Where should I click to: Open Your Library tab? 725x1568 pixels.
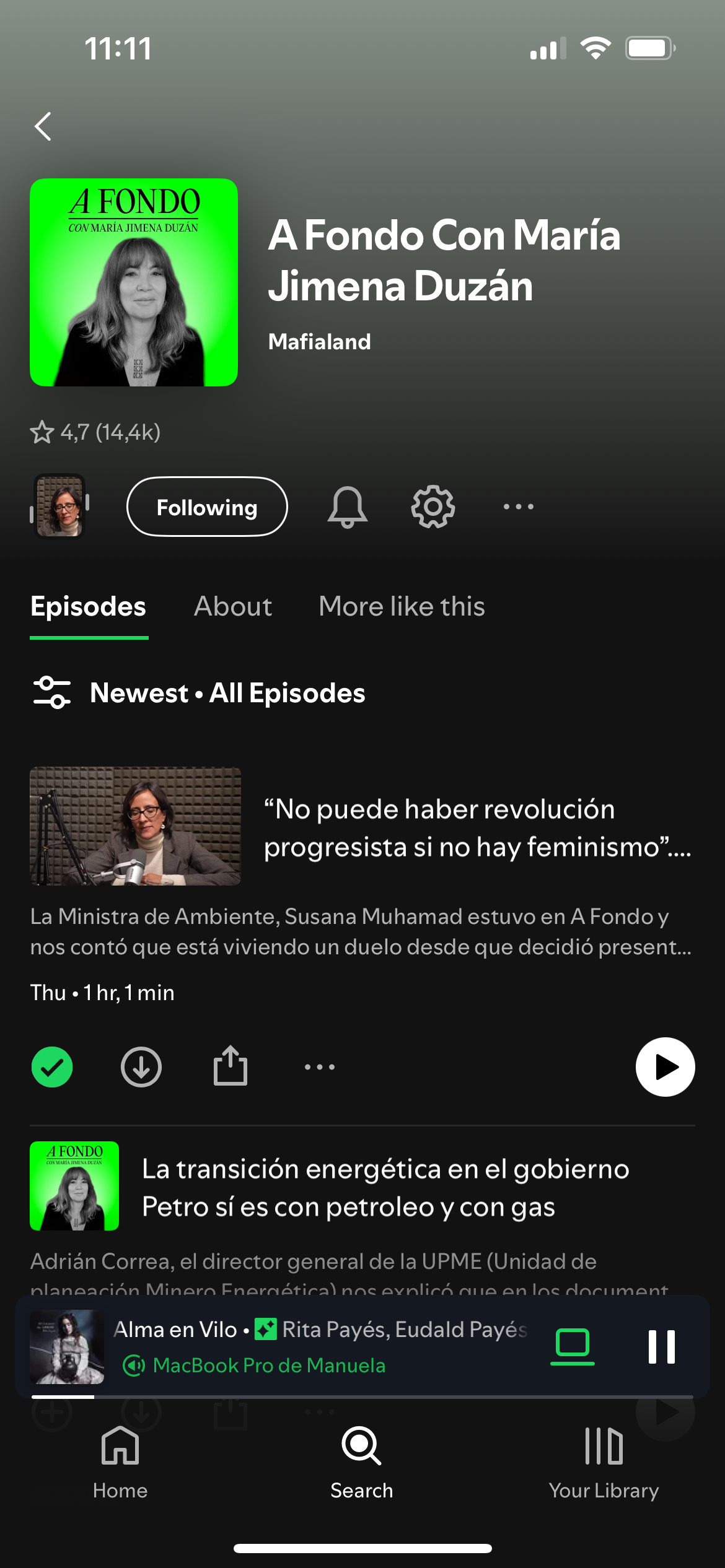604,1463
